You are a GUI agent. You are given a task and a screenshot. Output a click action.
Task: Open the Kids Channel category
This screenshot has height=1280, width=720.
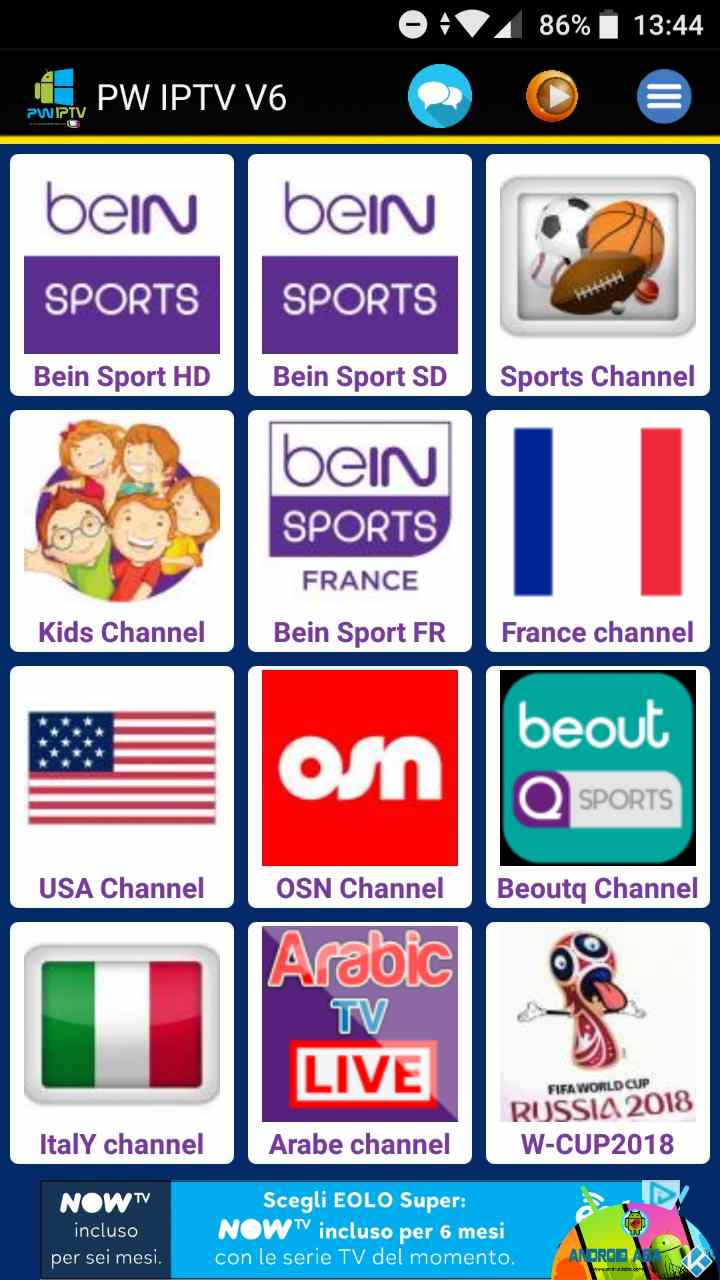tap(122, 531)
